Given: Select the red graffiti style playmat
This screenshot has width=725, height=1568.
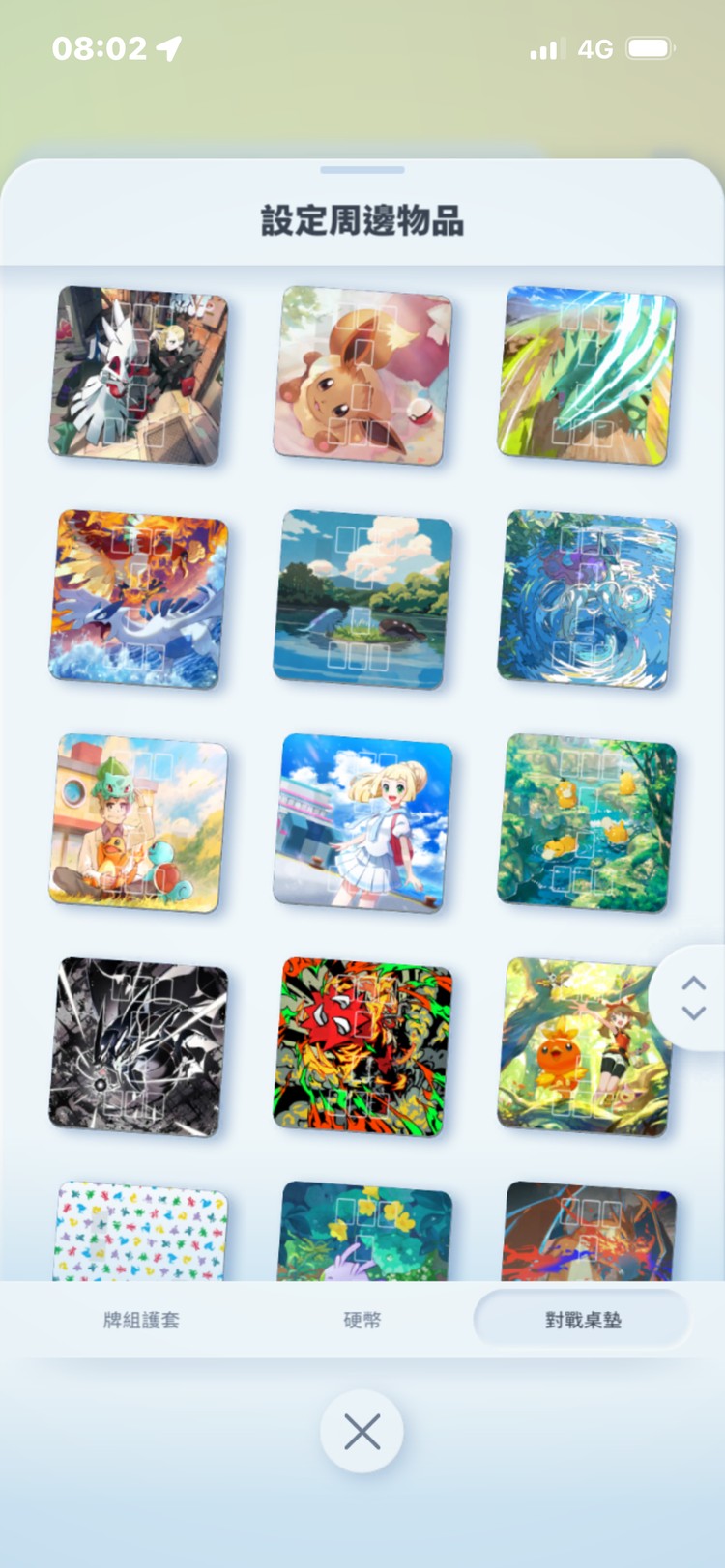Looking at the screenshot, I should pos(362,1046).
